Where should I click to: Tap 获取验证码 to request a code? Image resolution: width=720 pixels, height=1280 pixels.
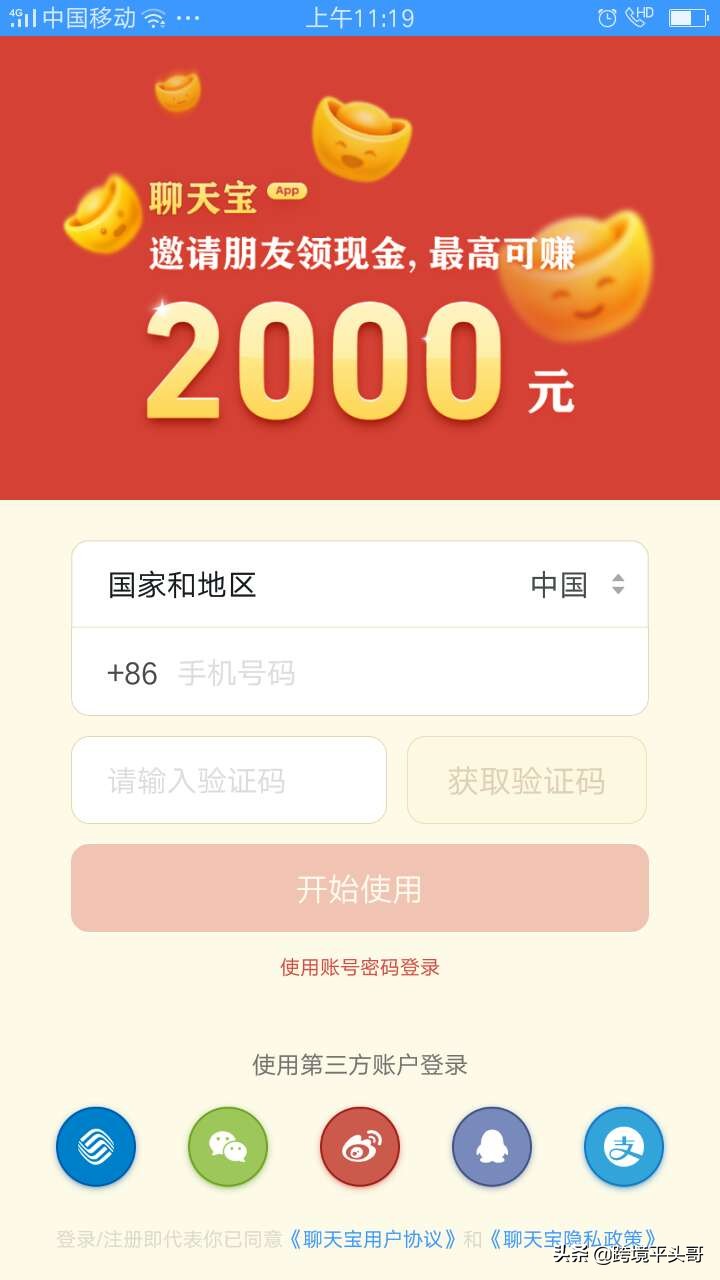coord(527,780)
